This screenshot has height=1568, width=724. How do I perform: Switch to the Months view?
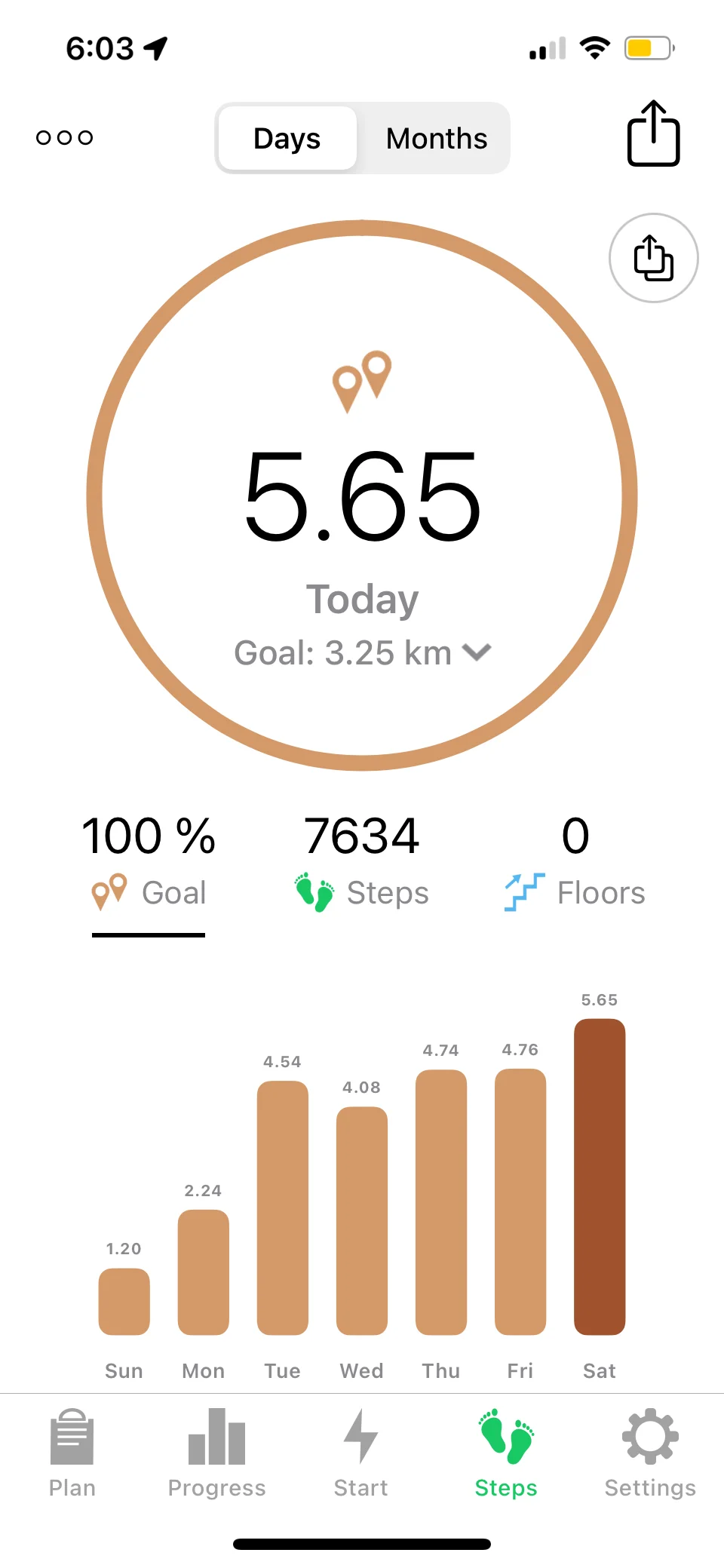pos(436,139)
